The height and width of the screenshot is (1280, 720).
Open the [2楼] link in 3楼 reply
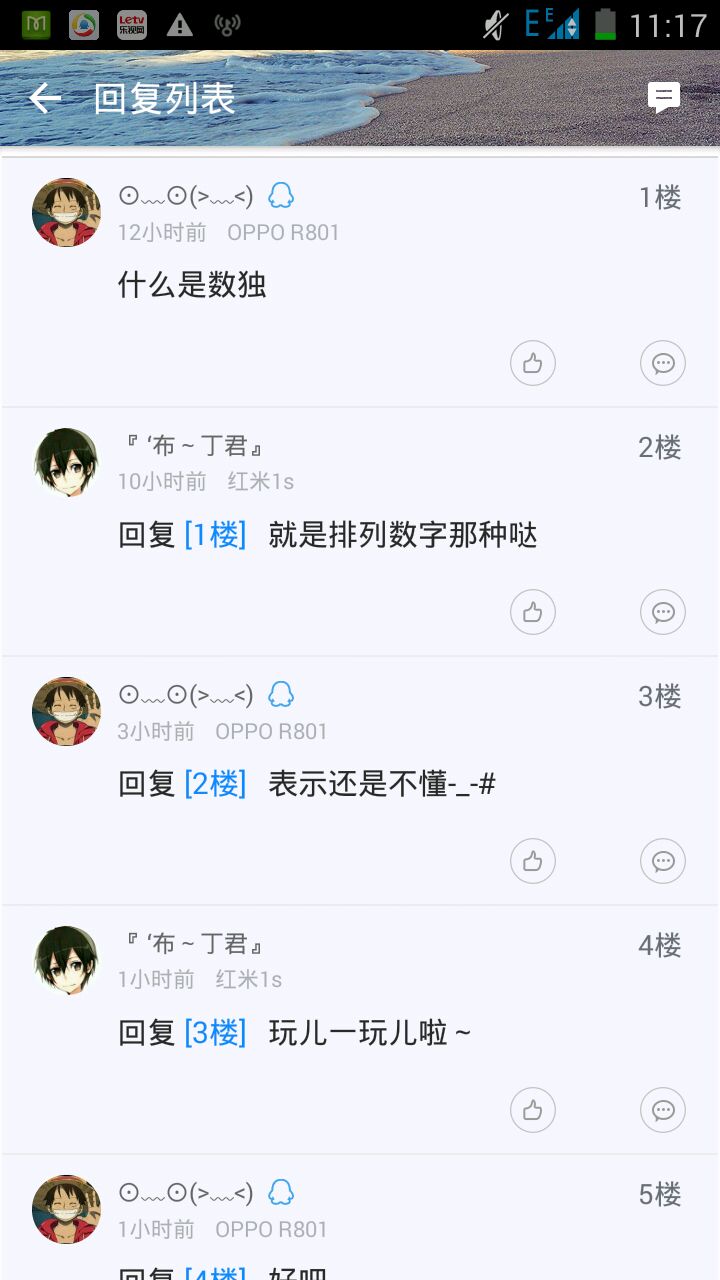215,784
